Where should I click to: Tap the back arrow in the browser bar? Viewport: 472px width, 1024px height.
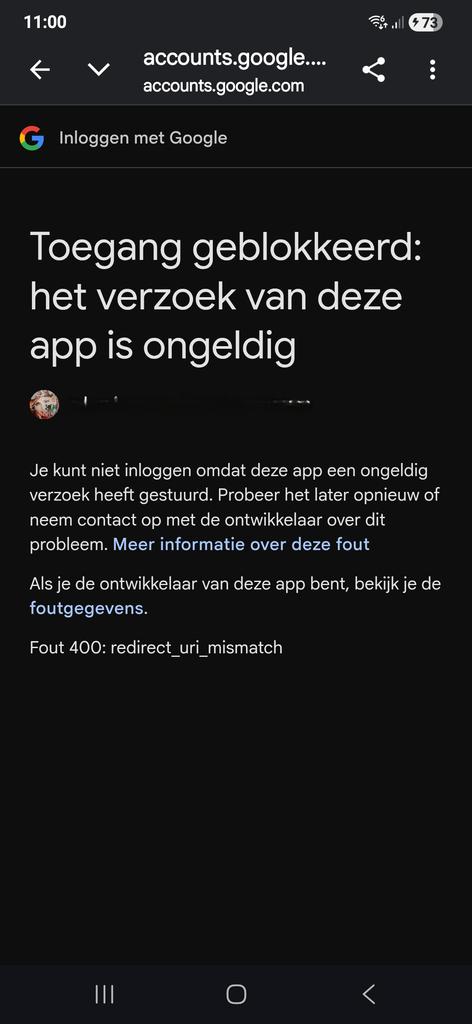[x=40, y=70]
